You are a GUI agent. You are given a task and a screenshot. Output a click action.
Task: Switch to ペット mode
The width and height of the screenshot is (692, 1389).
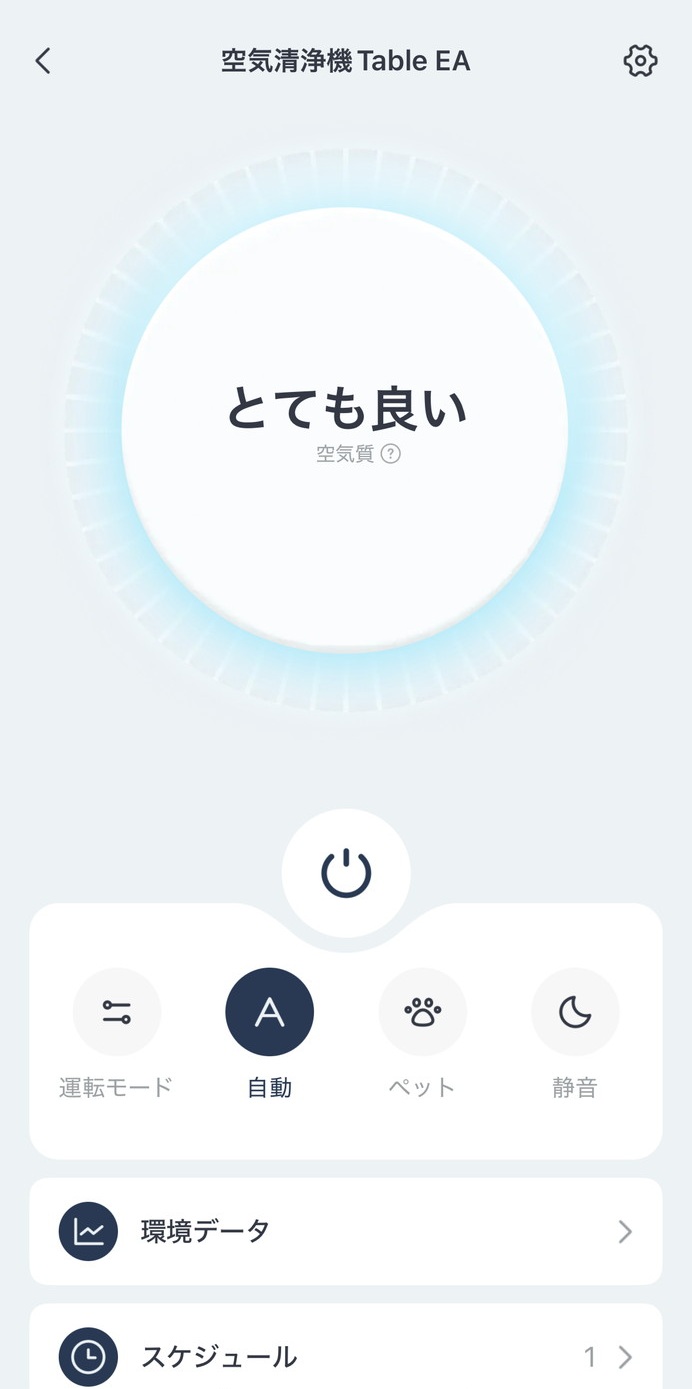pyautogui.click(x=422, y=1013)
